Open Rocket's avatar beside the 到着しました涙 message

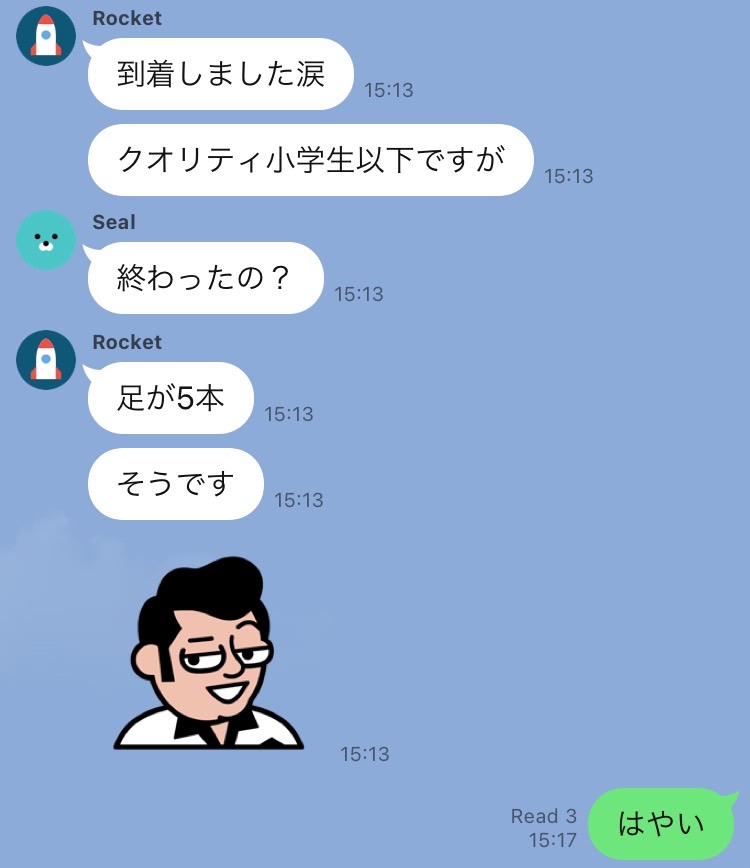46,36
